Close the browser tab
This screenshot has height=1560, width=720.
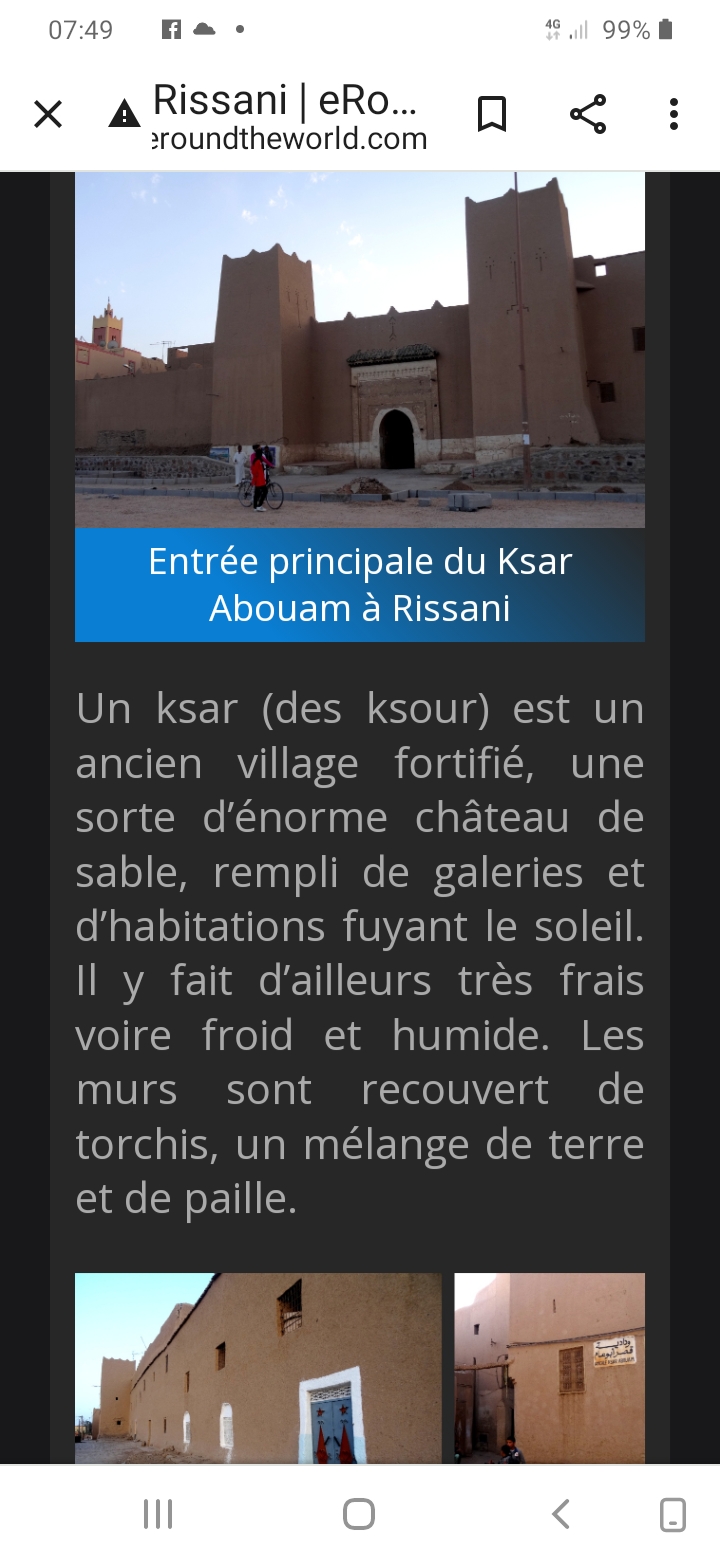(x=47, y=114)
